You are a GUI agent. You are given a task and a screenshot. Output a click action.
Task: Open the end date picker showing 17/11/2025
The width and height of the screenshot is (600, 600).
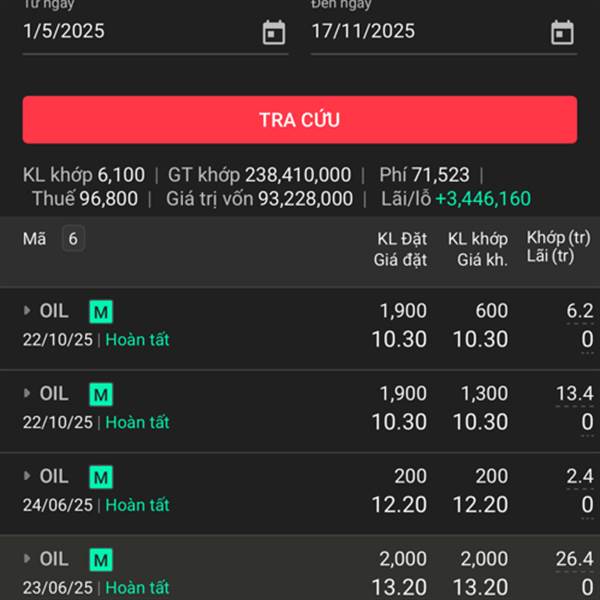tap(562, 33)
